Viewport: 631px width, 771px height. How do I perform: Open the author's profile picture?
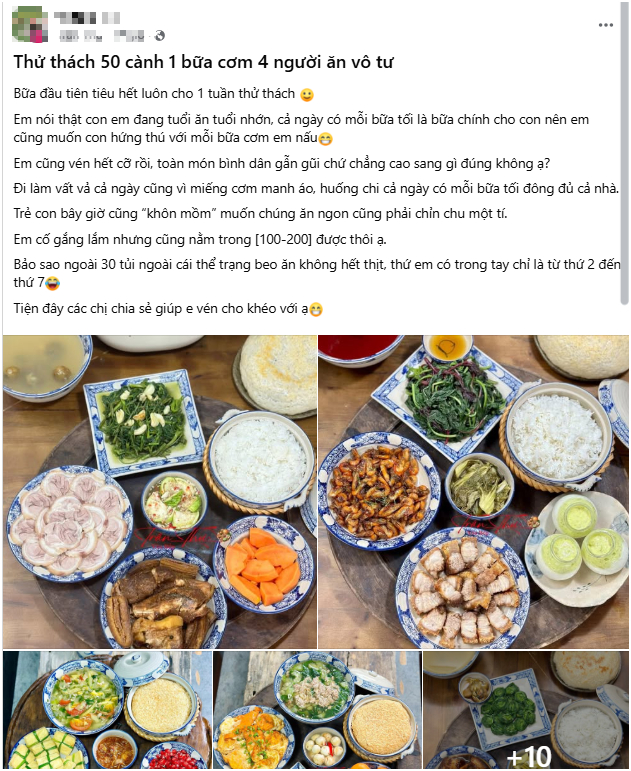30,25
